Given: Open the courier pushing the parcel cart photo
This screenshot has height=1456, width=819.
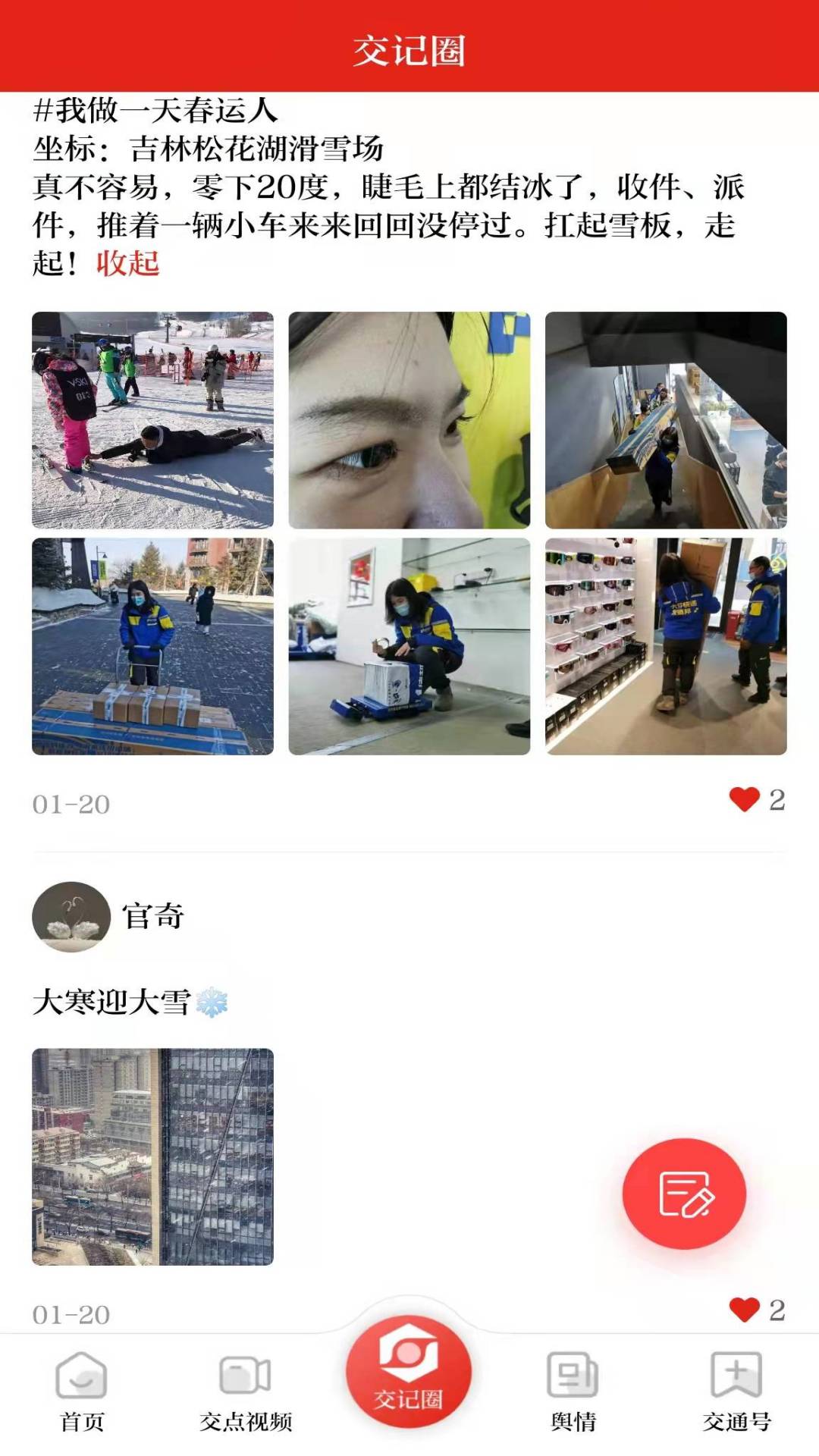Looking at the screenshot, I should coord(153,645).
